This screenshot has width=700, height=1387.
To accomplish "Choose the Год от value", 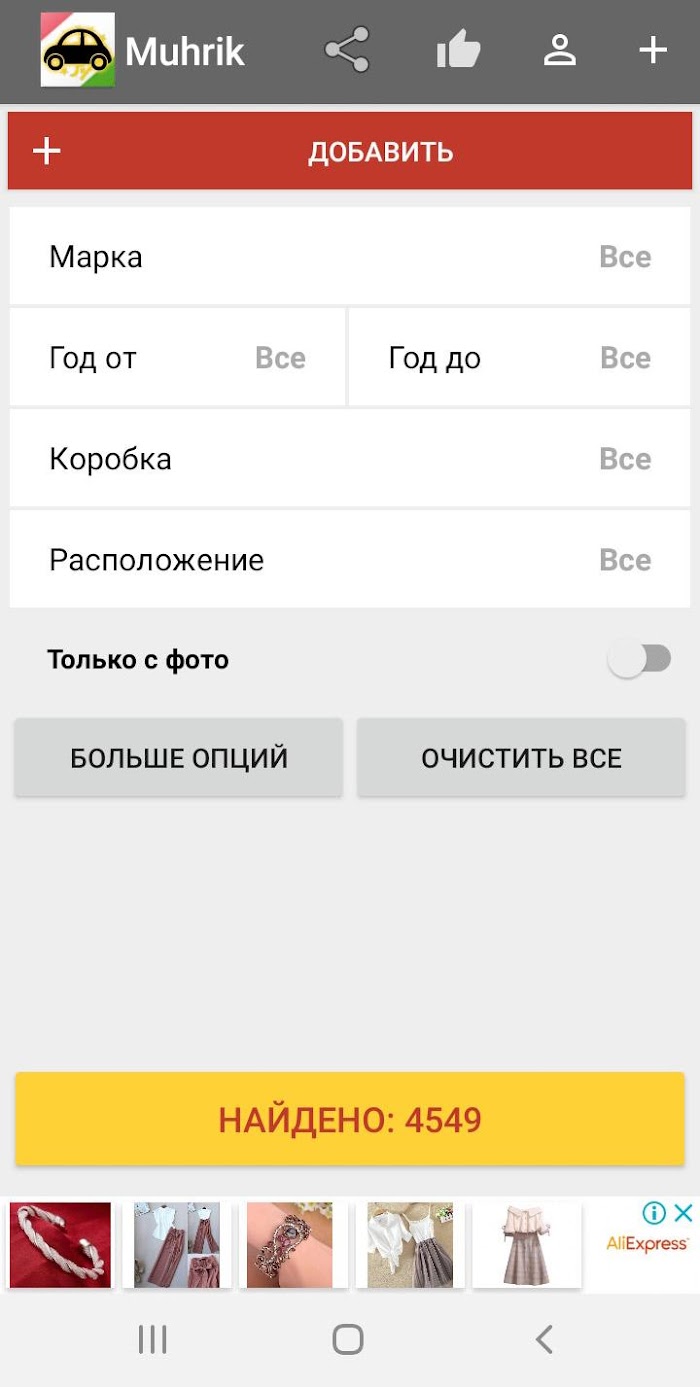I will pyautogui.click(x=177, y=358).
